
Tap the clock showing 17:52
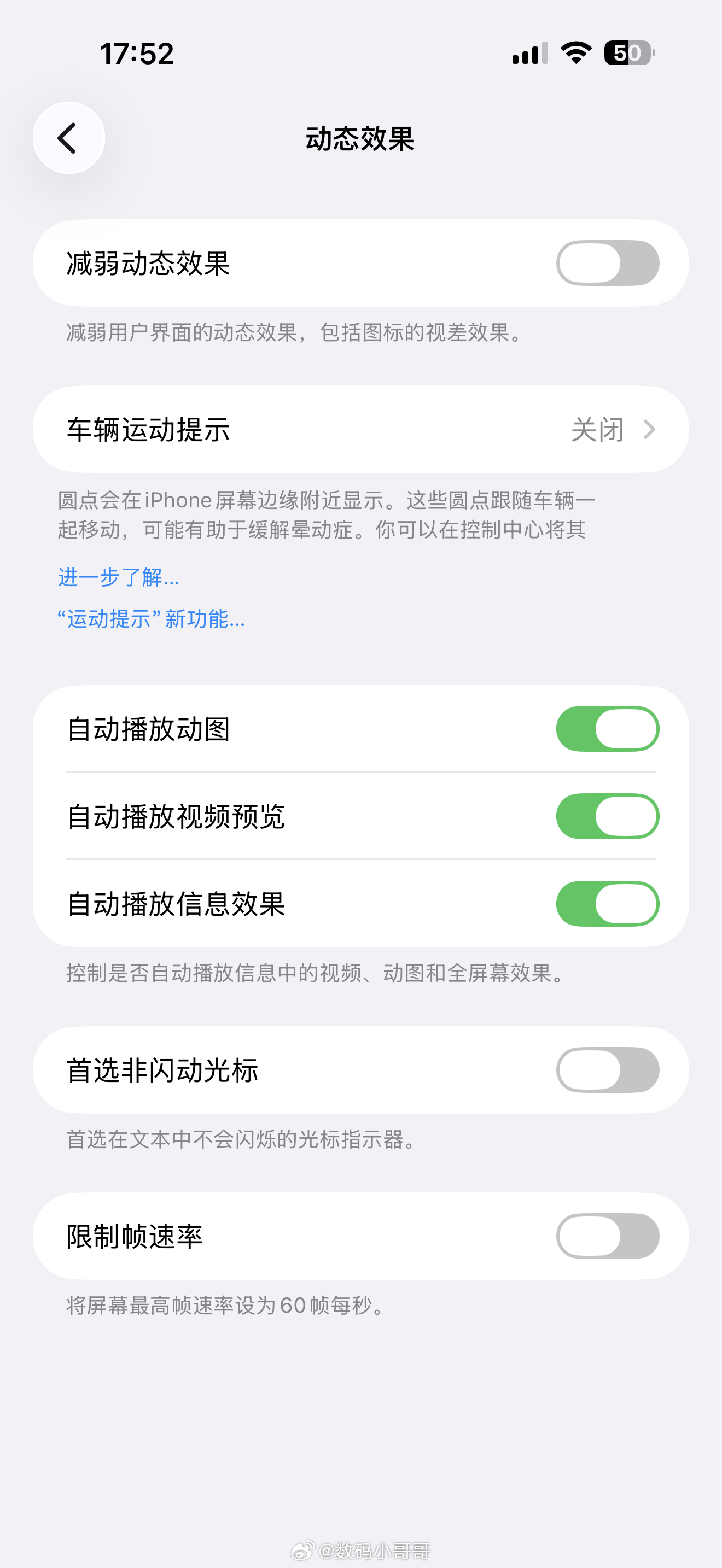[x=137, y=55]
